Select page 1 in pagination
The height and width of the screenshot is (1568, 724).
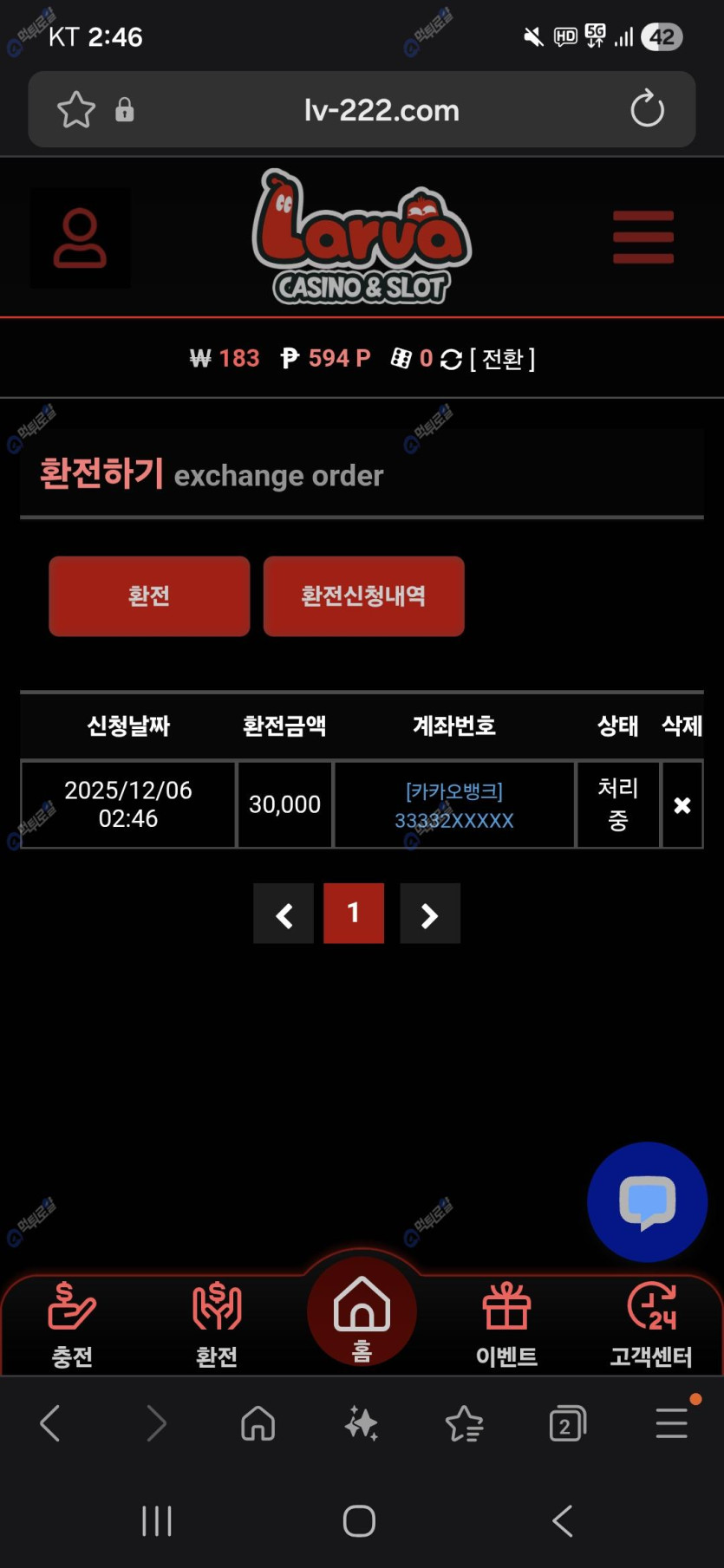[354, 914]
